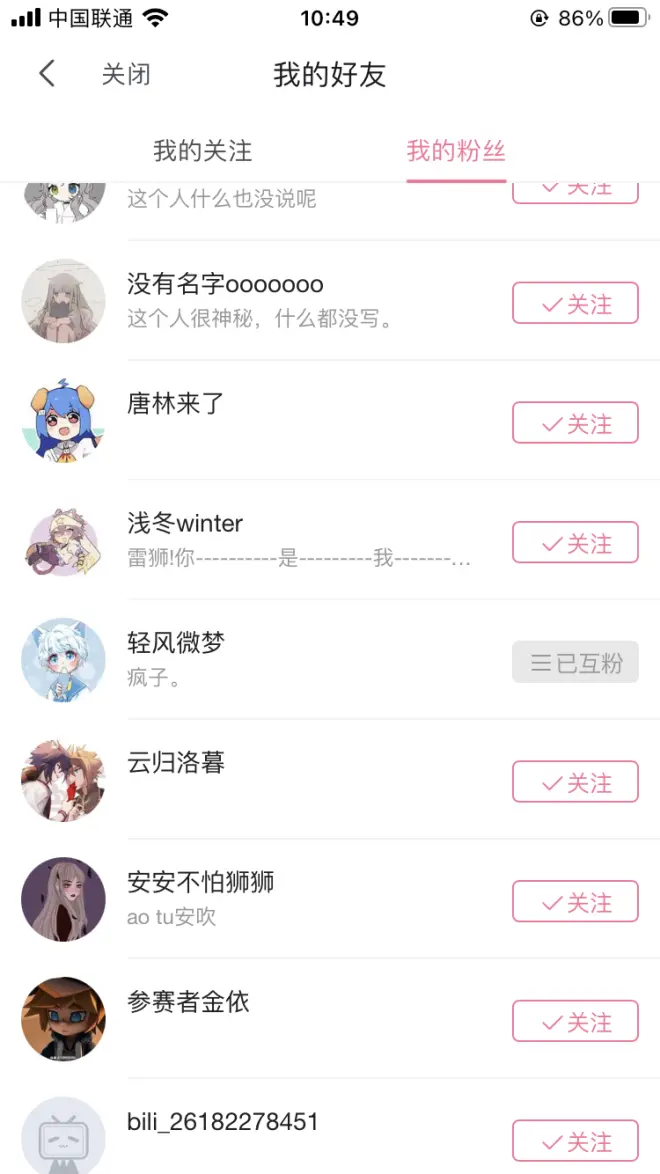660x1174 pixels.
Task: Follow the user 没有名字ooooooo
Action: coord(575,303)
